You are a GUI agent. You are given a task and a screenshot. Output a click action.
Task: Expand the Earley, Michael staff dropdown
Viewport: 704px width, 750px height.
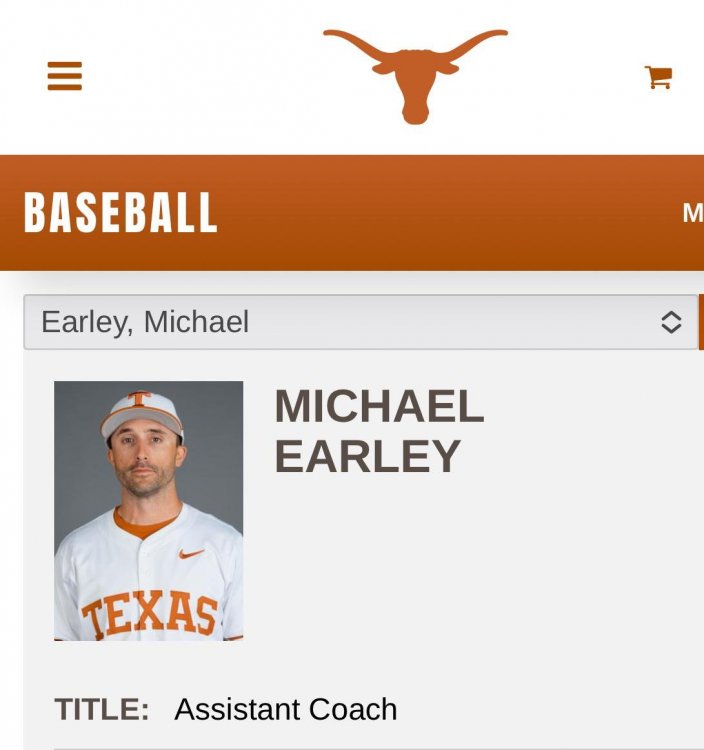[360, 322]
